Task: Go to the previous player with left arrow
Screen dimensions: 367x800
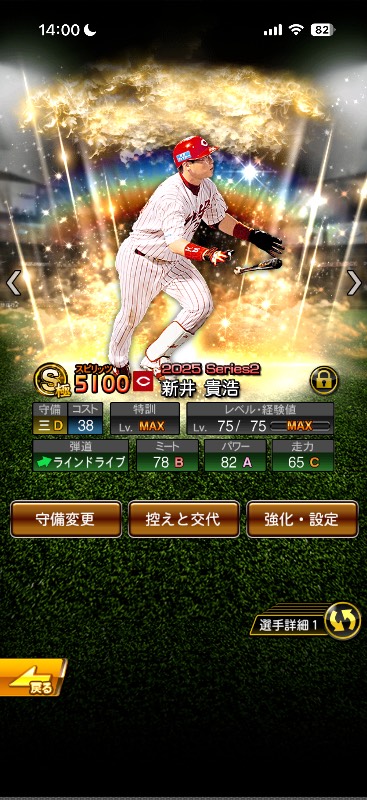Action: pyautogui.click(x=13, y=283)
